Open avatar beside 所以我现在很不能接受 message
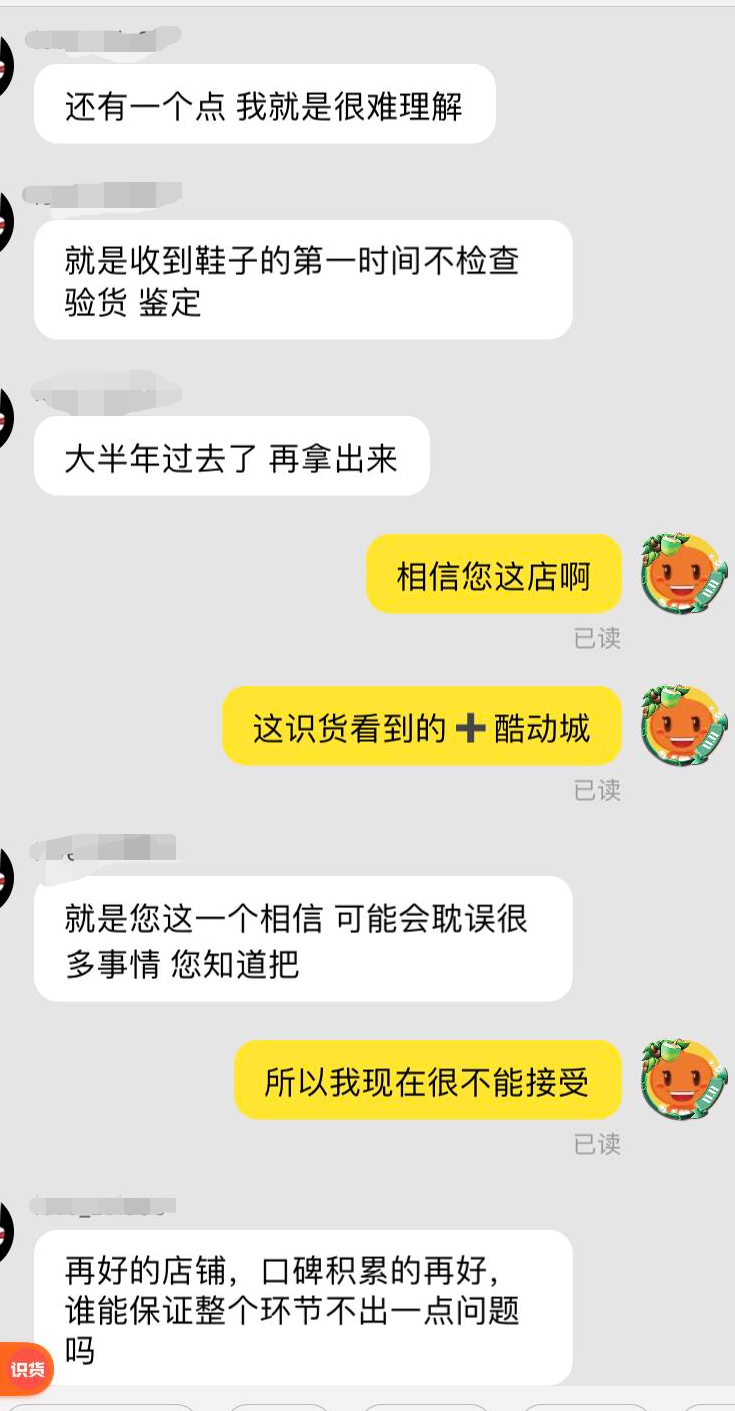 click(684, 1080)
